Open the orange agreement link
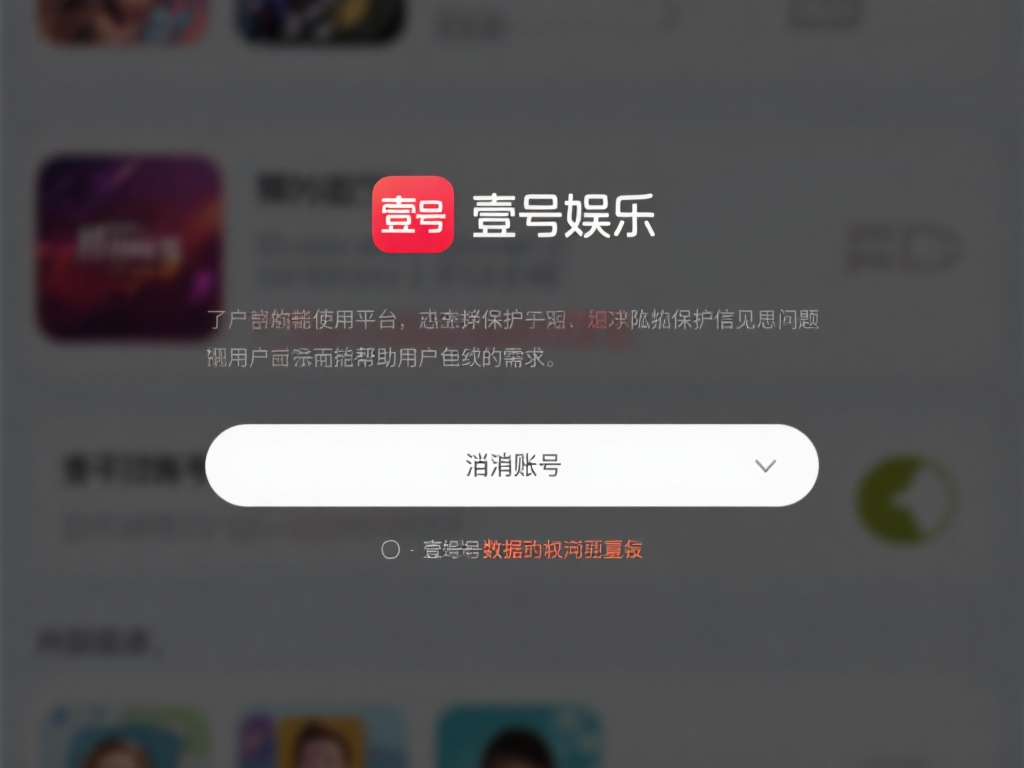Viewport: 1024px width, 768px height. click(562, 549)
